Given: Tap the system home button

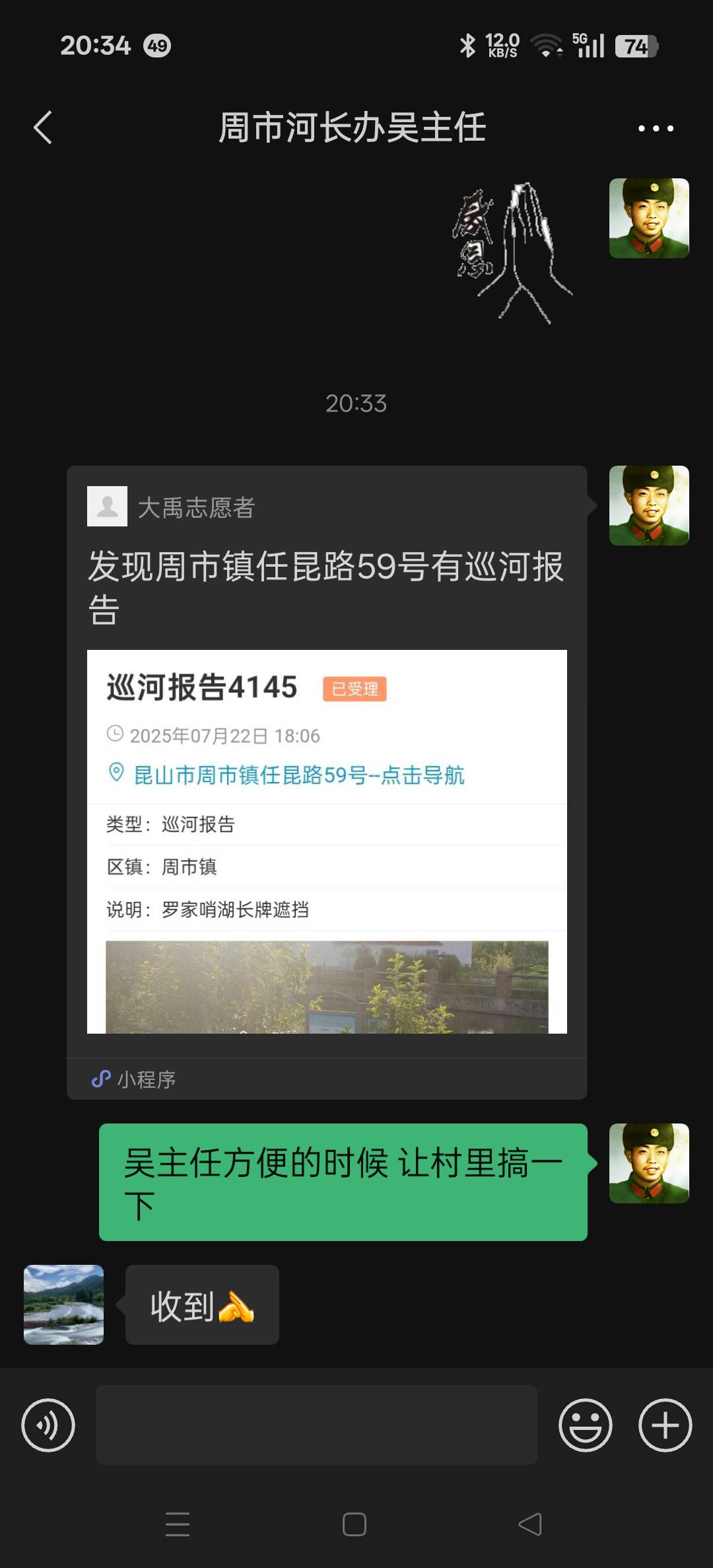Looking at the screenshot, I should pos(355,1524).
